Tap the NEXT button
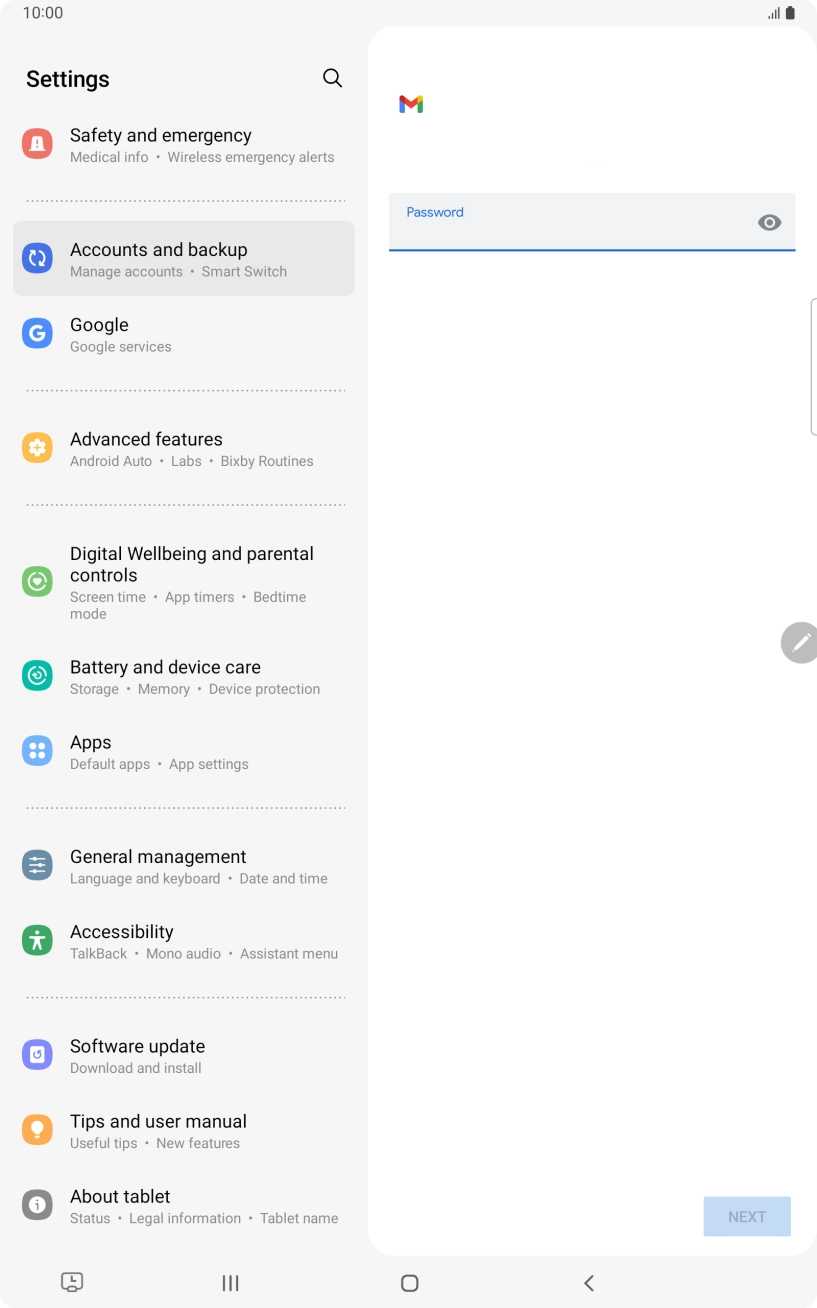This screenshot has height=1308, width=817. click(747, 1217)
